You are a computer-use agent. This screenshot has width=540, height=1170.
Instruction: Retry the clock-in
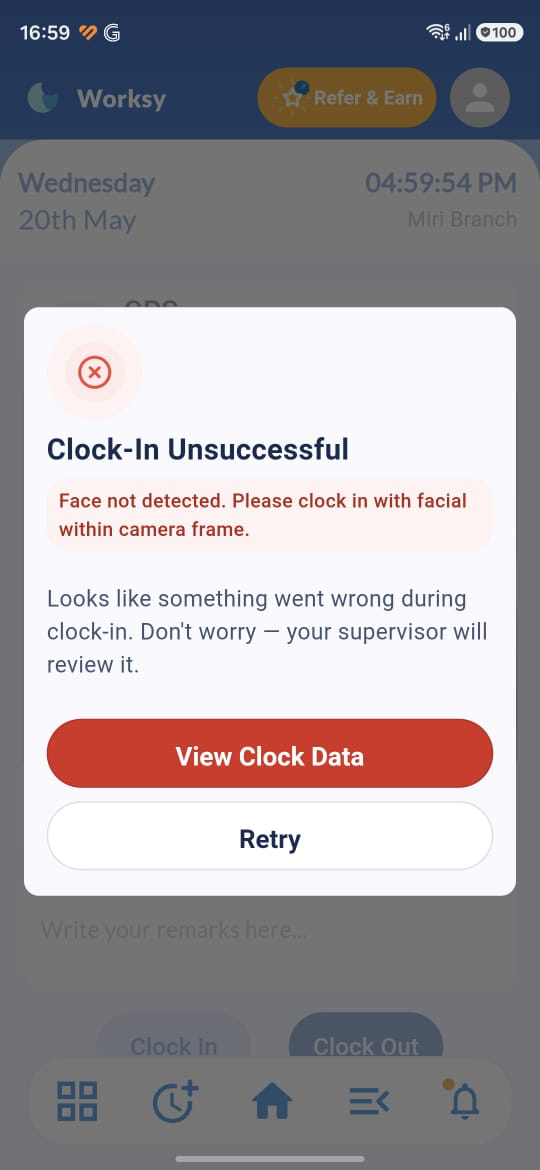tap(269, 836)
